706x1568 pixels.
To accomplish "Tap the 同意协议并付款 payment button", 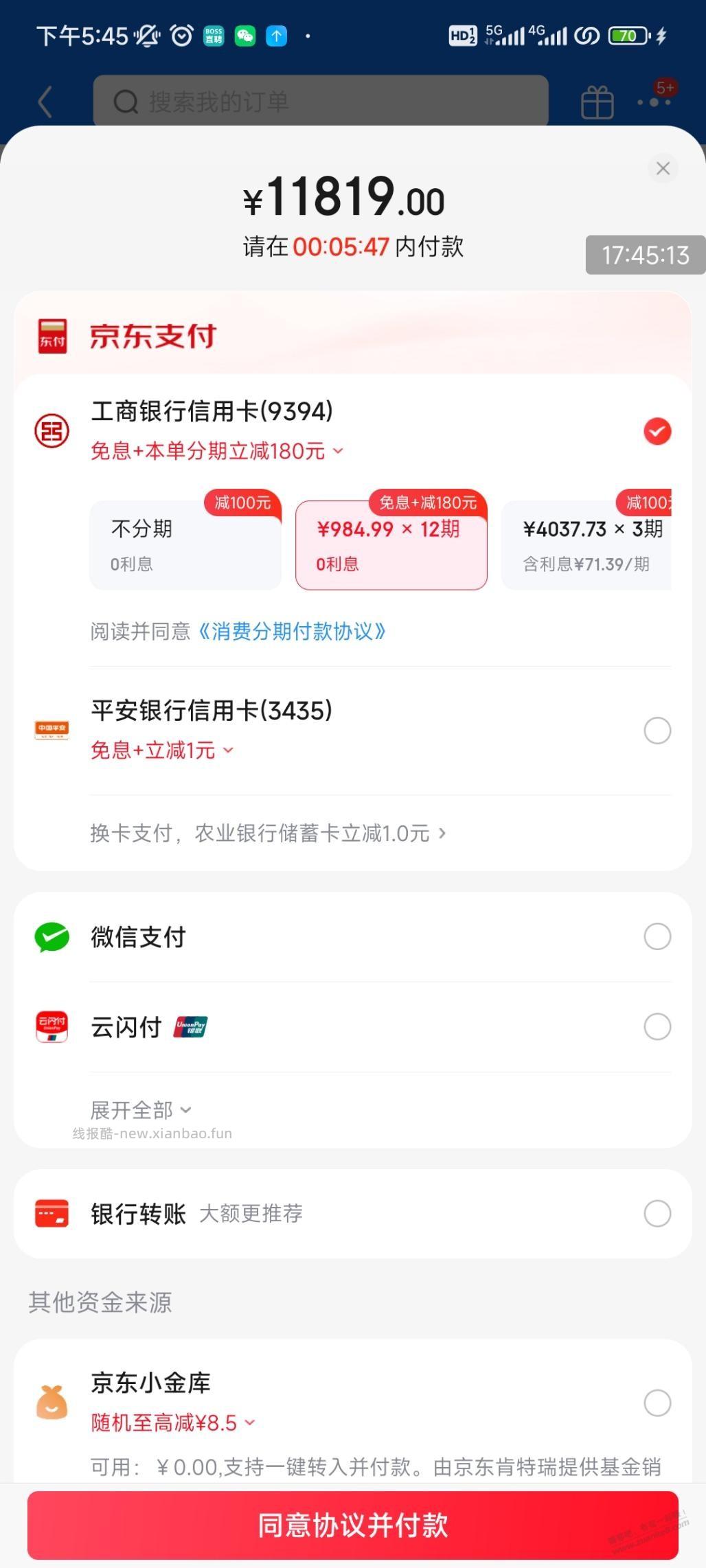I will tap(353, 1525).
